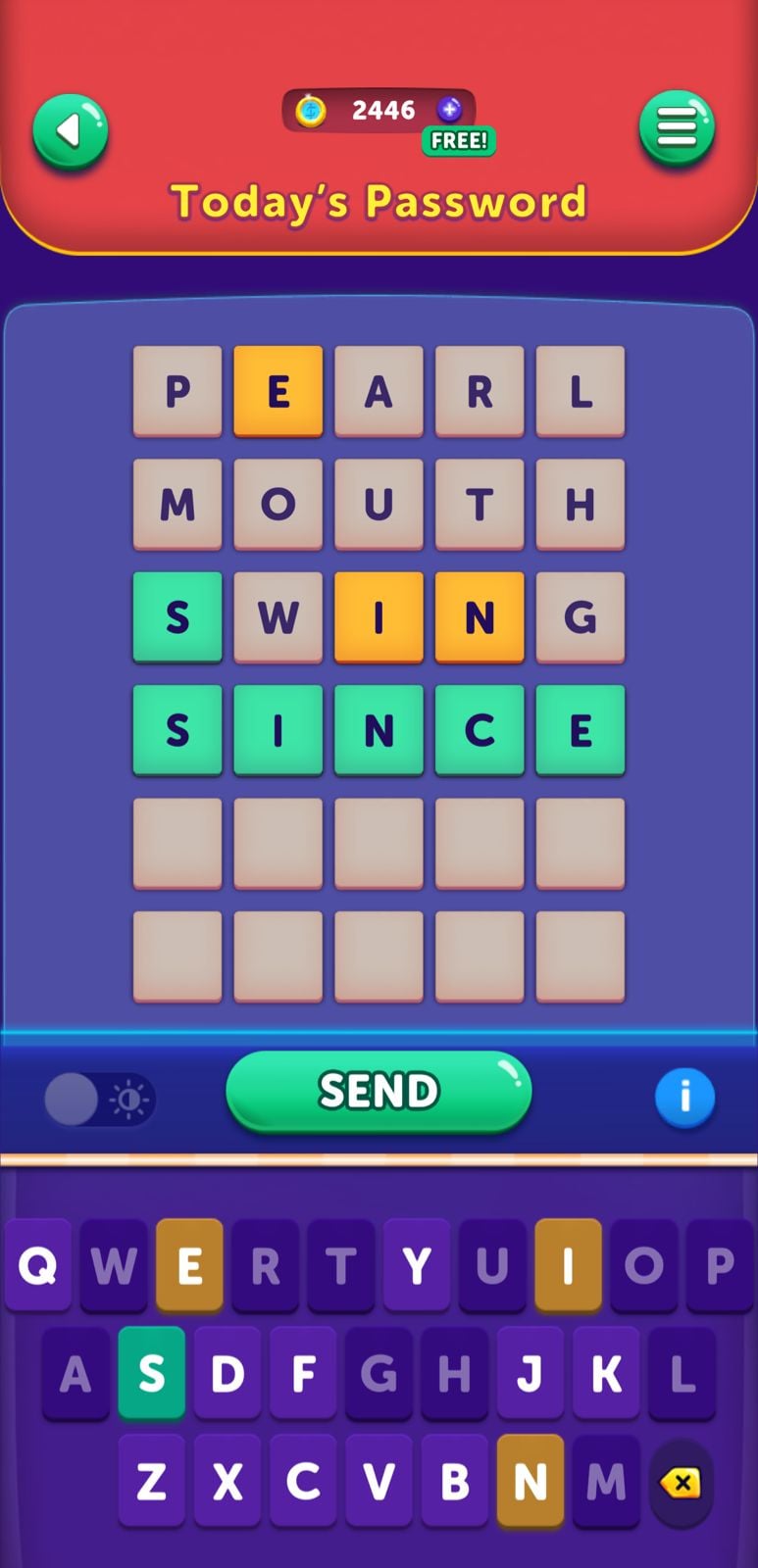Type the letter Z key
Image resolution: width=758 pixels, height=1568 pixels.
pos(151,1481)
